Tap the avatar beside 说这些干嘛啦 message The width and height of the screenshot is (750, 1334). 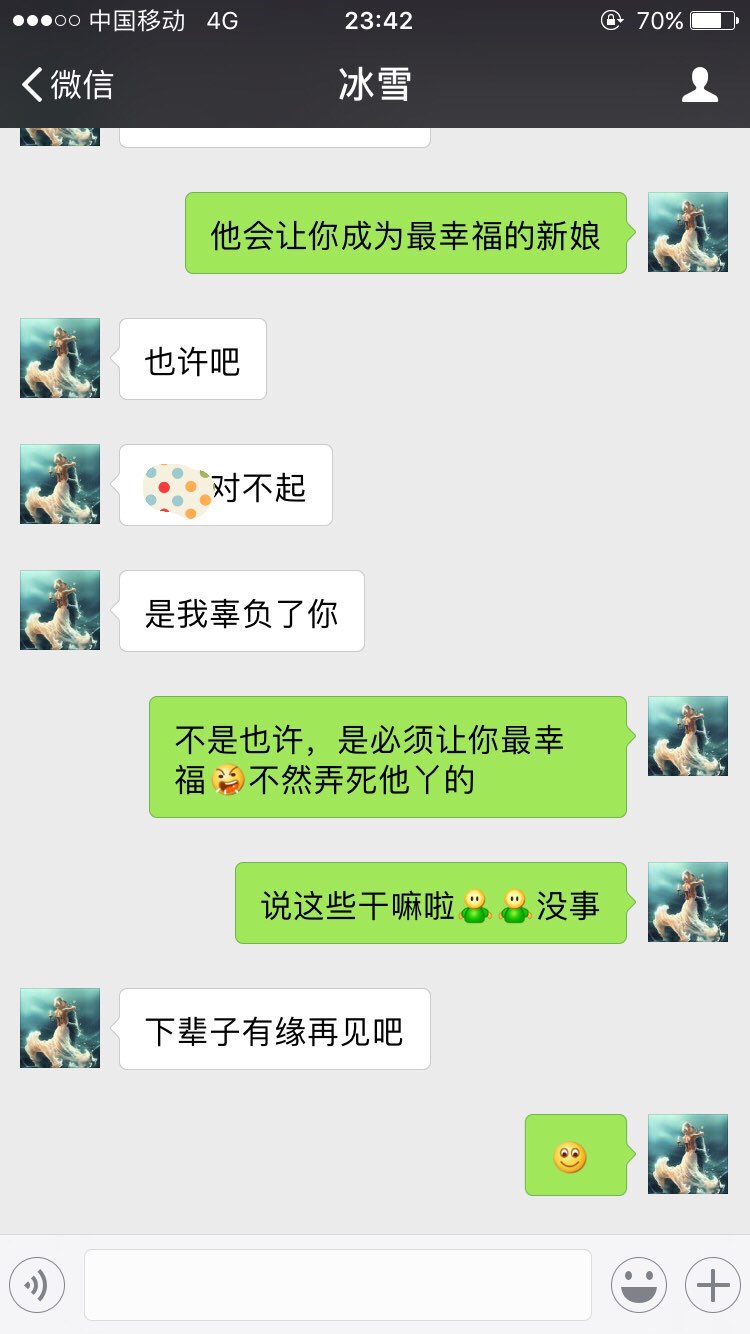688,902
